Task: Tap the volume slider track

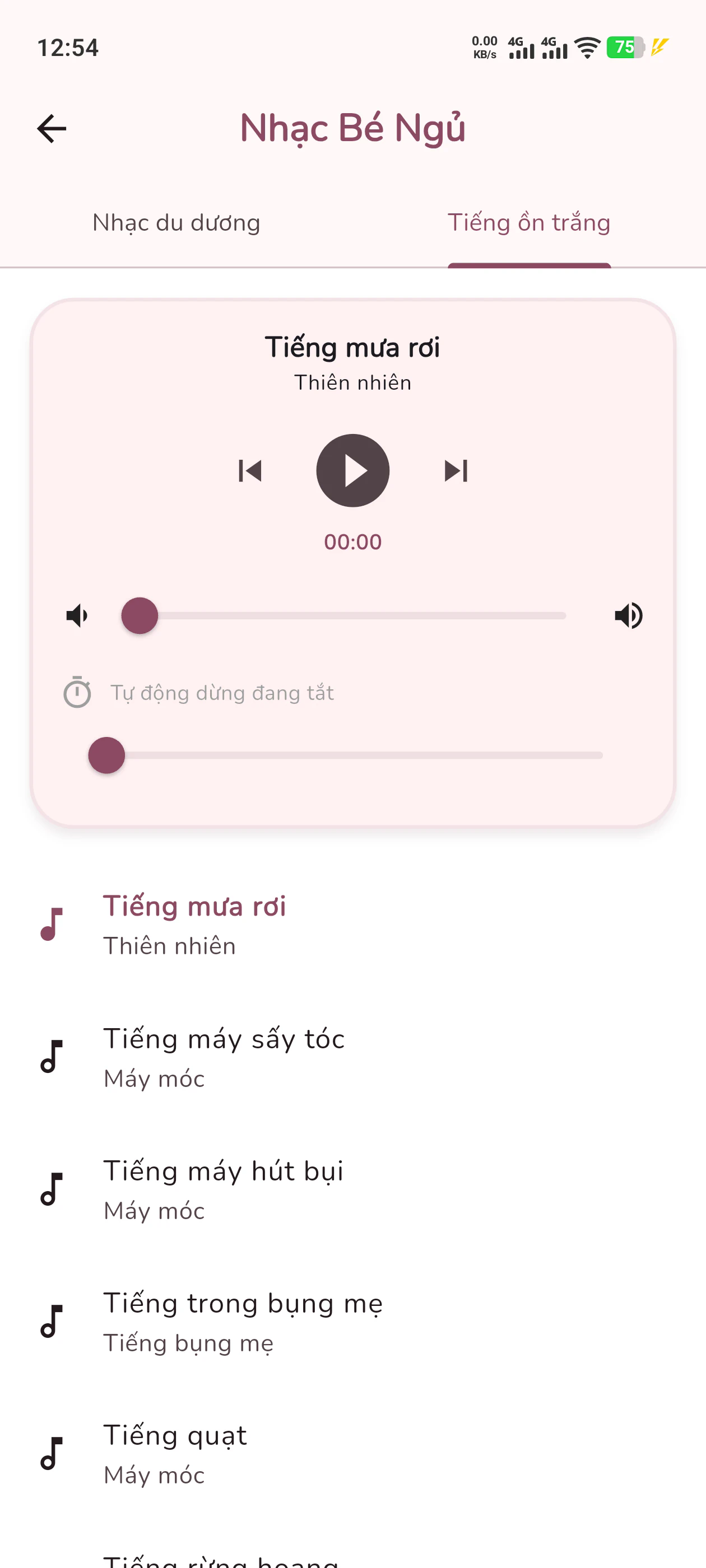Action: click(x=354, y=616)
